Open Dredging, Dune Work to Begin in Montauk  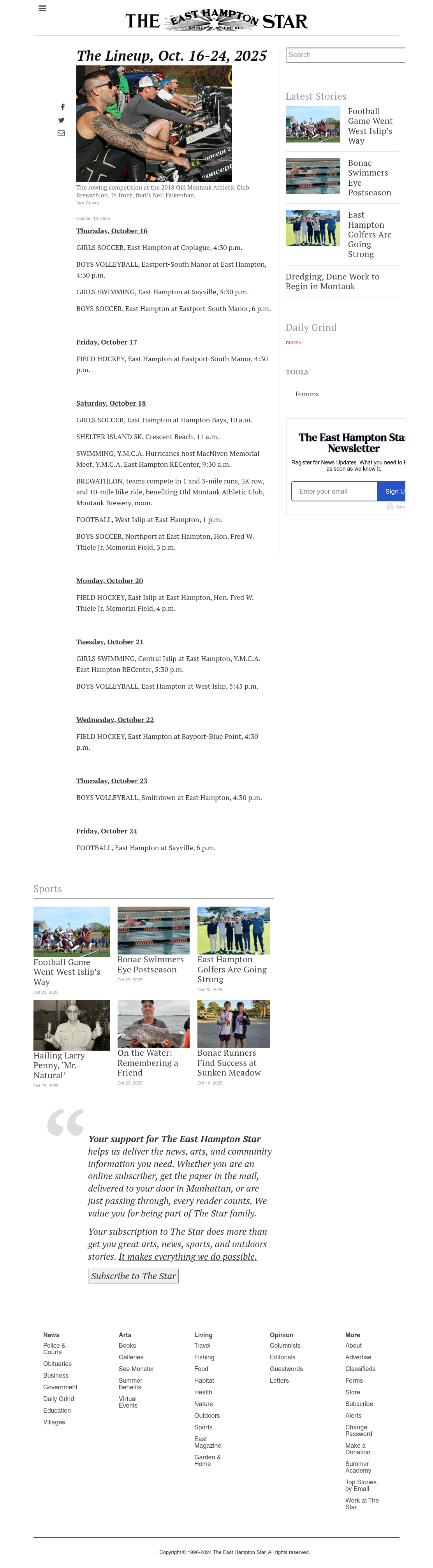point(333,281)
